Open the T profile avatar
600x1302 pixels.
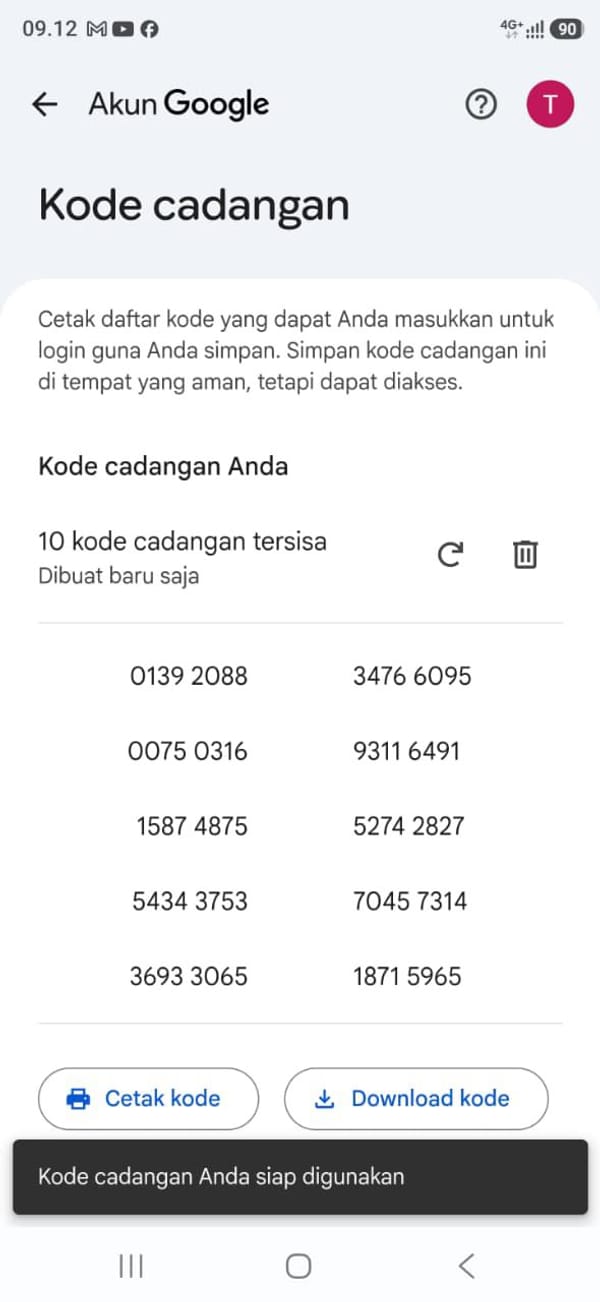[x=550, y=104]
